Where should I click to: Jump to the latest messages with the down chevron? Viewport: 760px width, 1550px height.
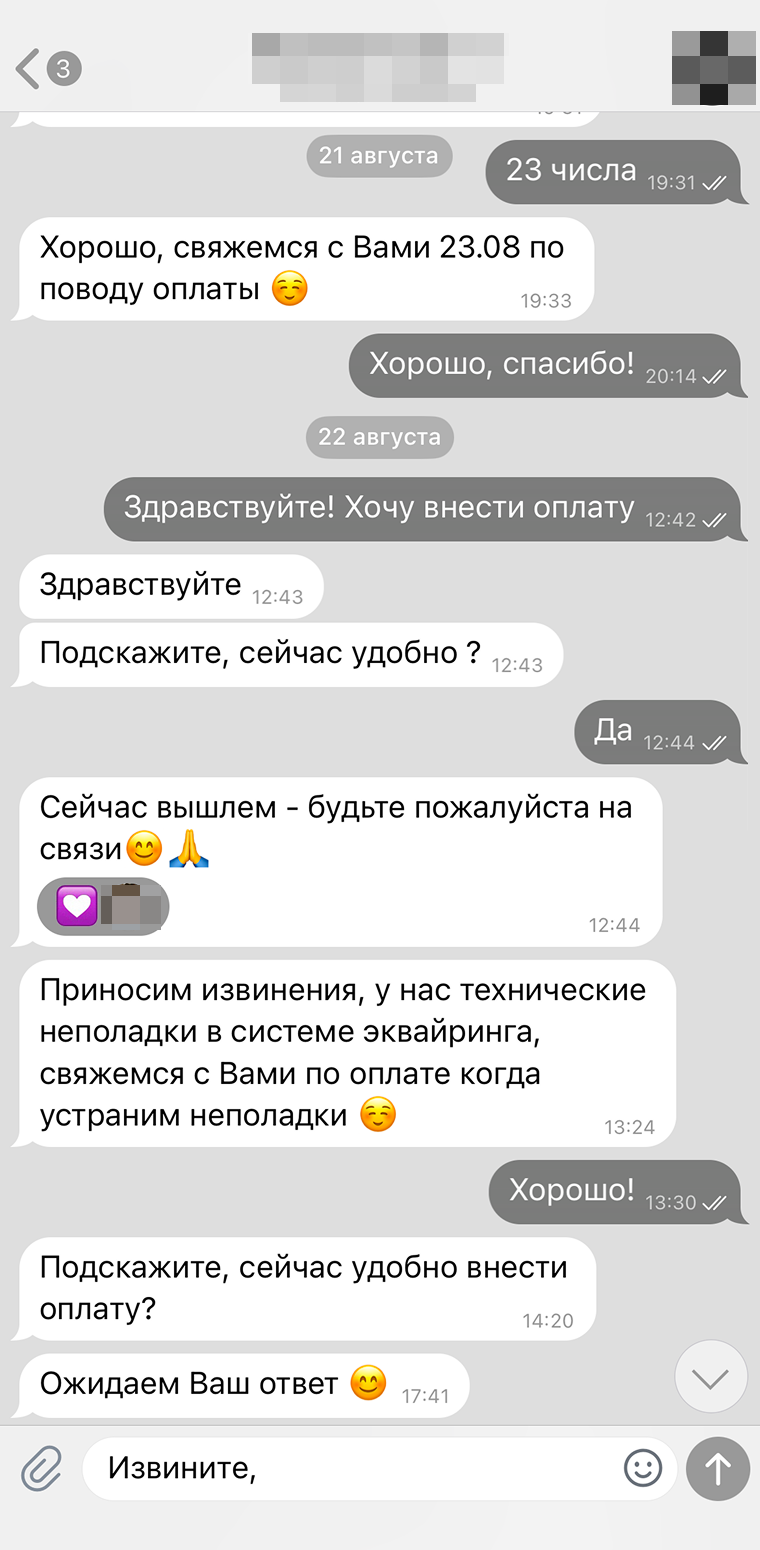711,1376
